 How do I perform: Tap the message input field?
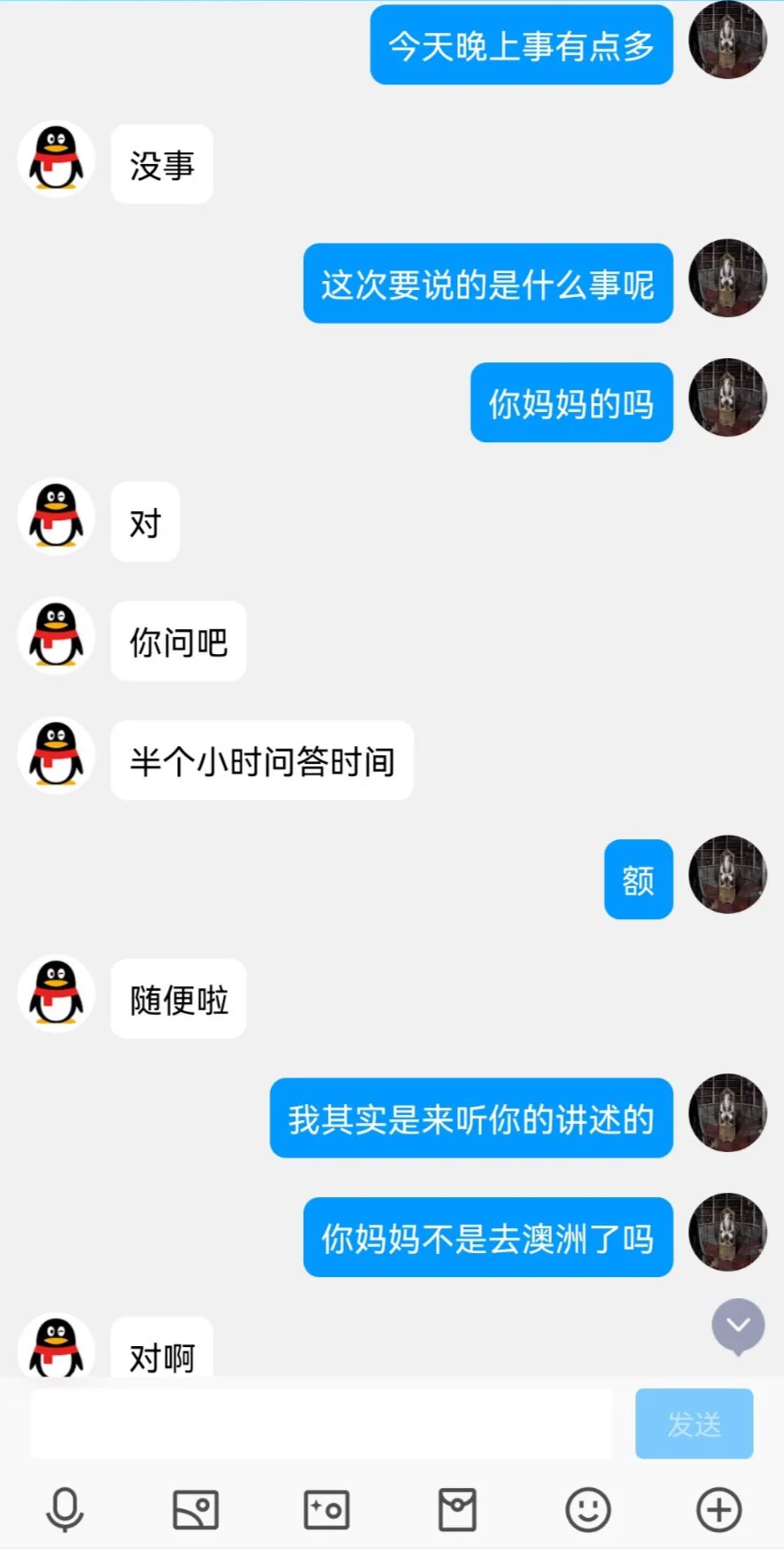pos(321,1423)
